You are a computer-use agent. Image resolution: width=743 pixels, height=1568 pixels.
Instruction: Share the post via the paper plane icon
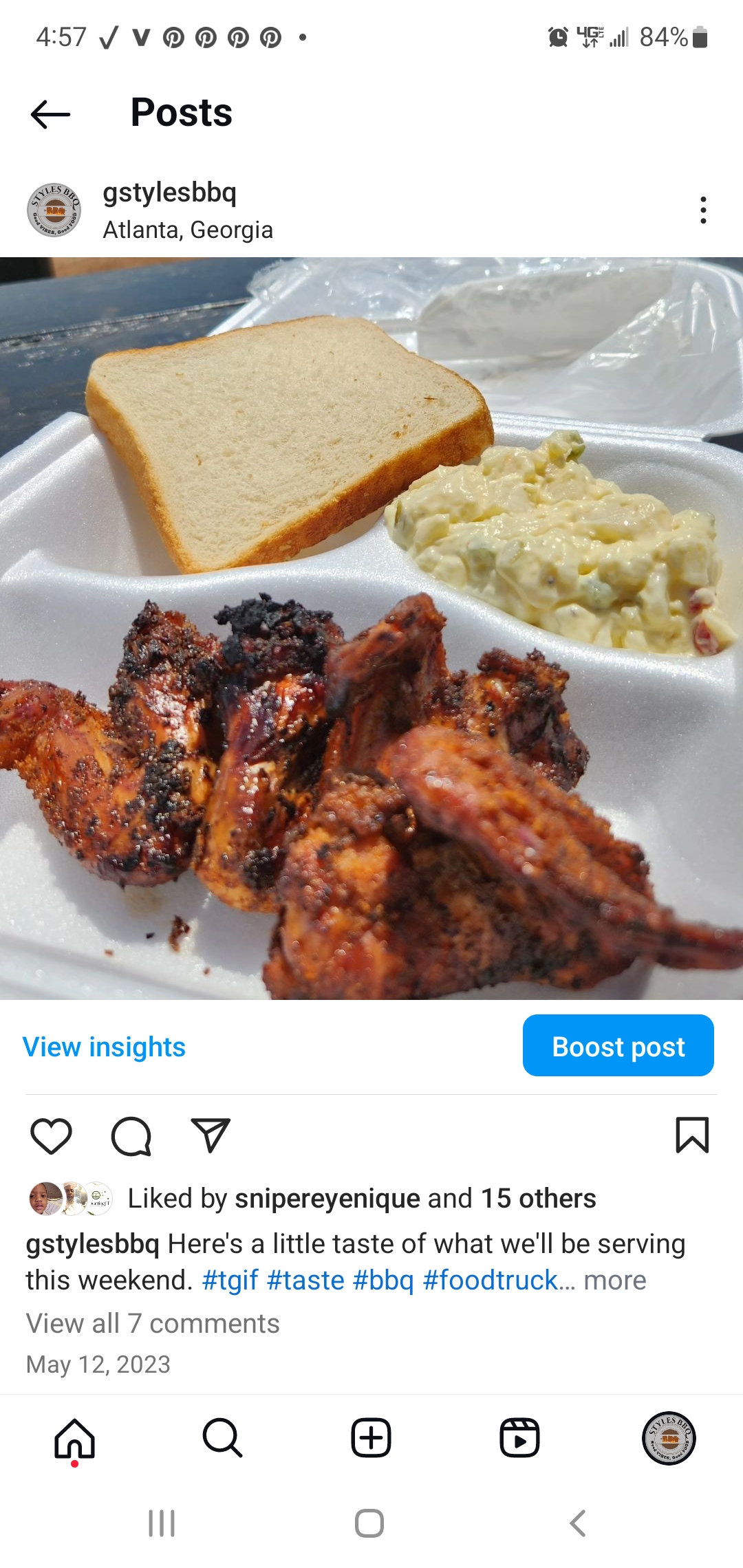click(210, 1135)
